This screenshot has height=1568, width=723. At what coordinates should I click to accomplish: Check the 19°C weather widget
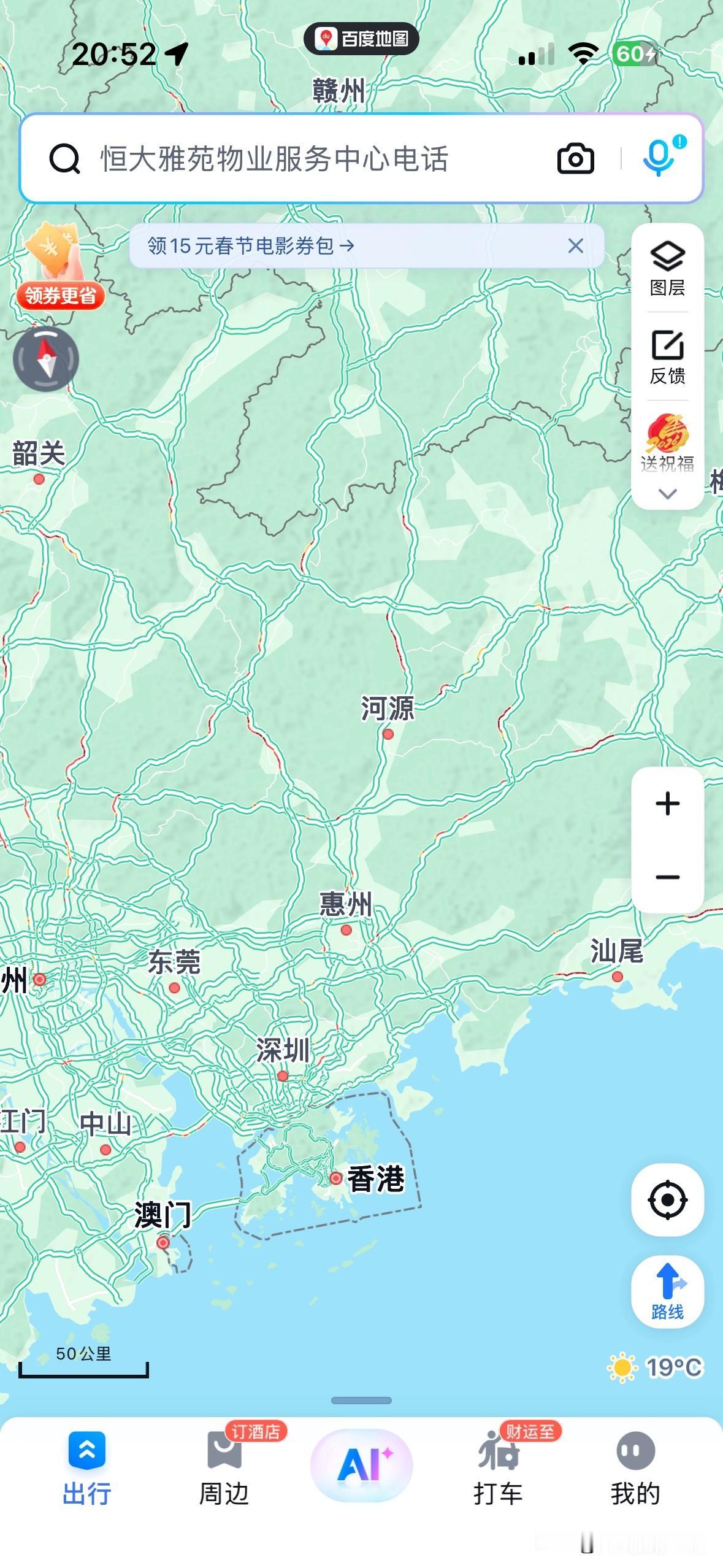click(x=655, y=1367)
